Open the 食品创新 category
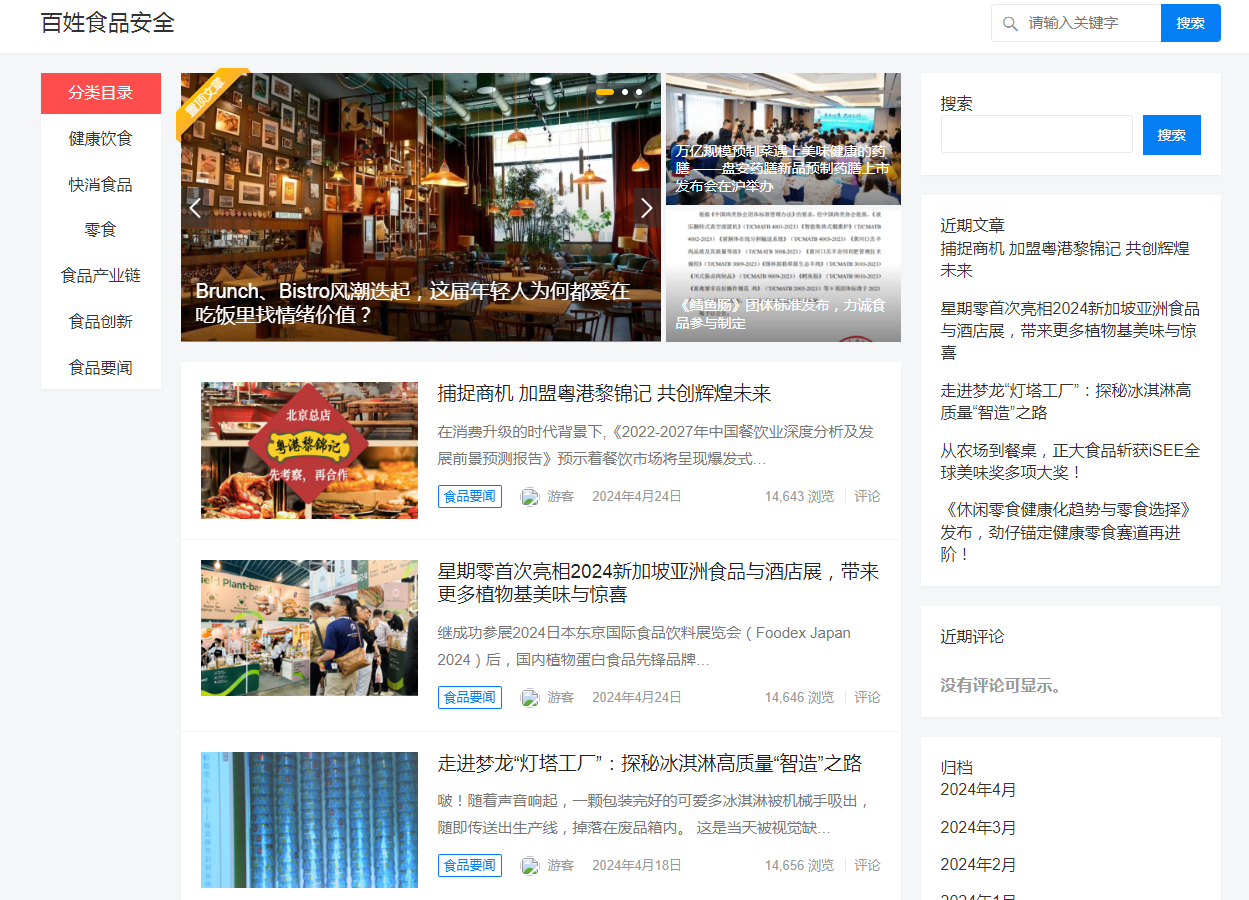The height and width of the screenshot is (900, 1249). point(100,322)
